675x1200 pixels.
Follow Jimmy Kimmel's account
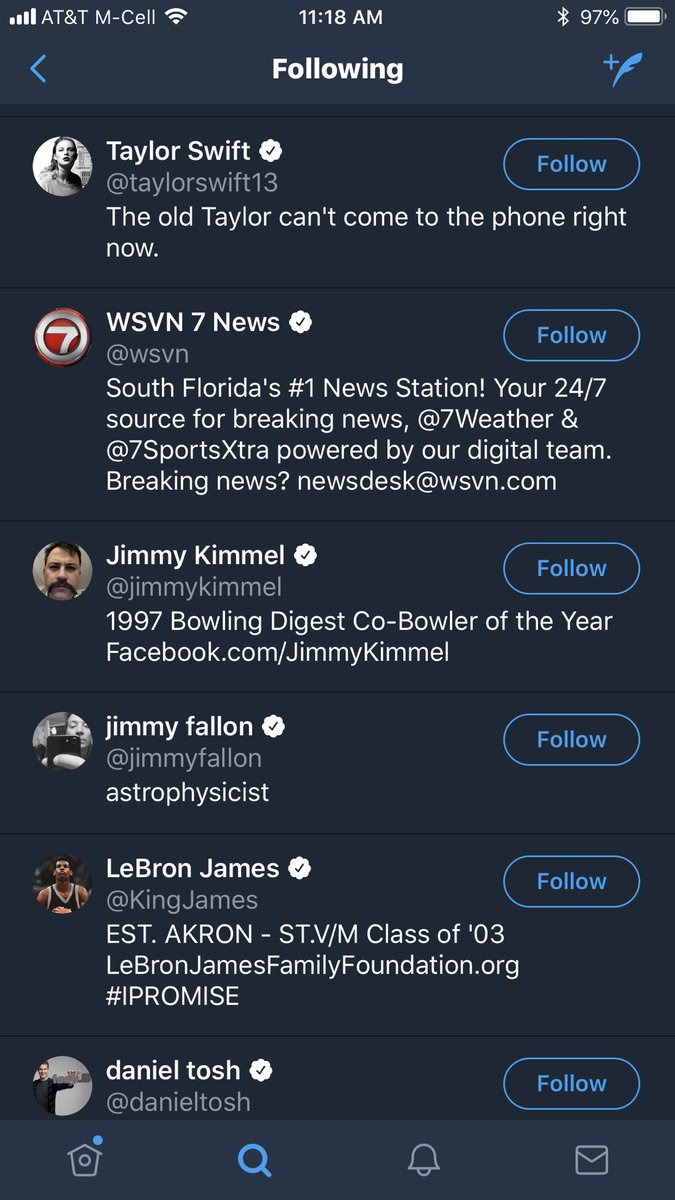tap(571, 568)
